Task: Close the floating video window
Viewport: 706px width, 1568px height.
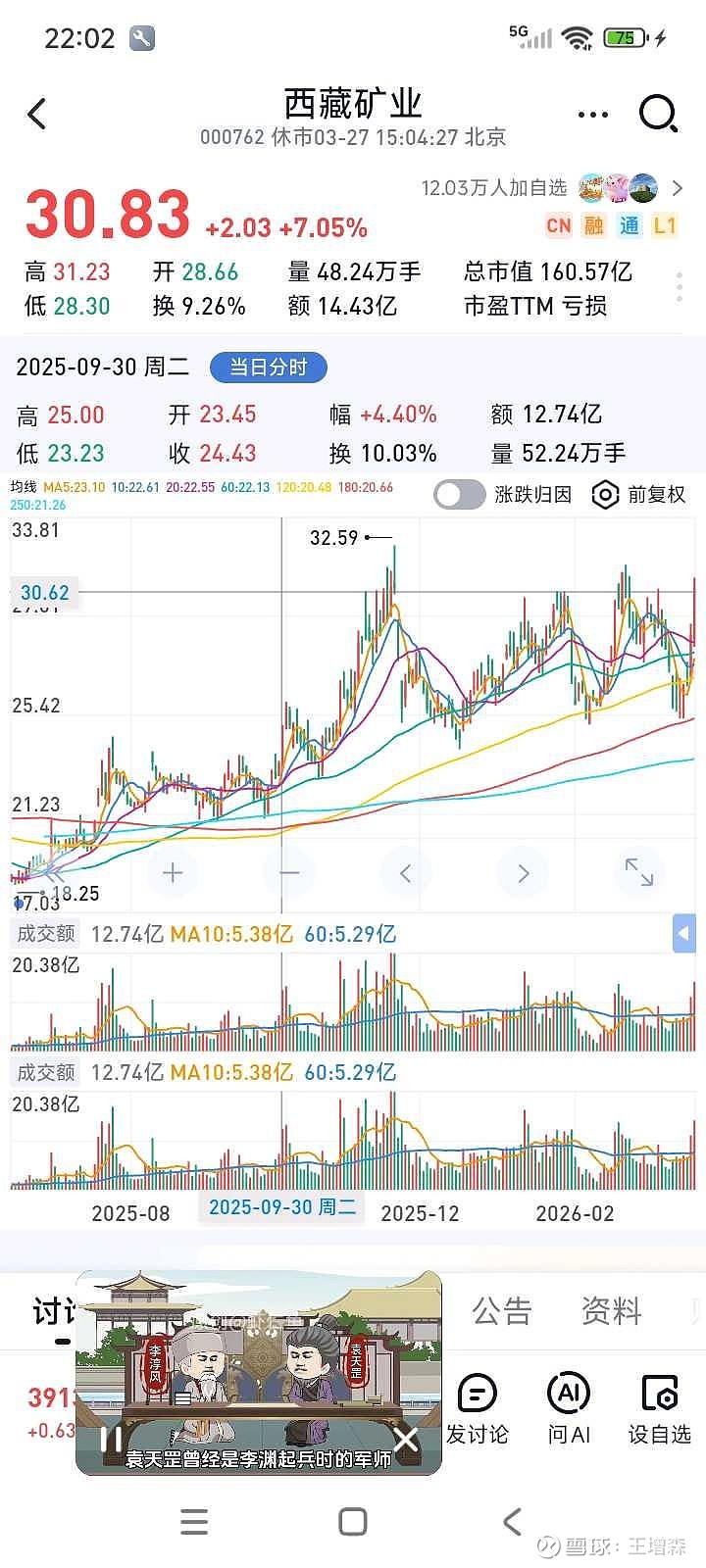Action: pyautogui.click(x=406, y=1439)
